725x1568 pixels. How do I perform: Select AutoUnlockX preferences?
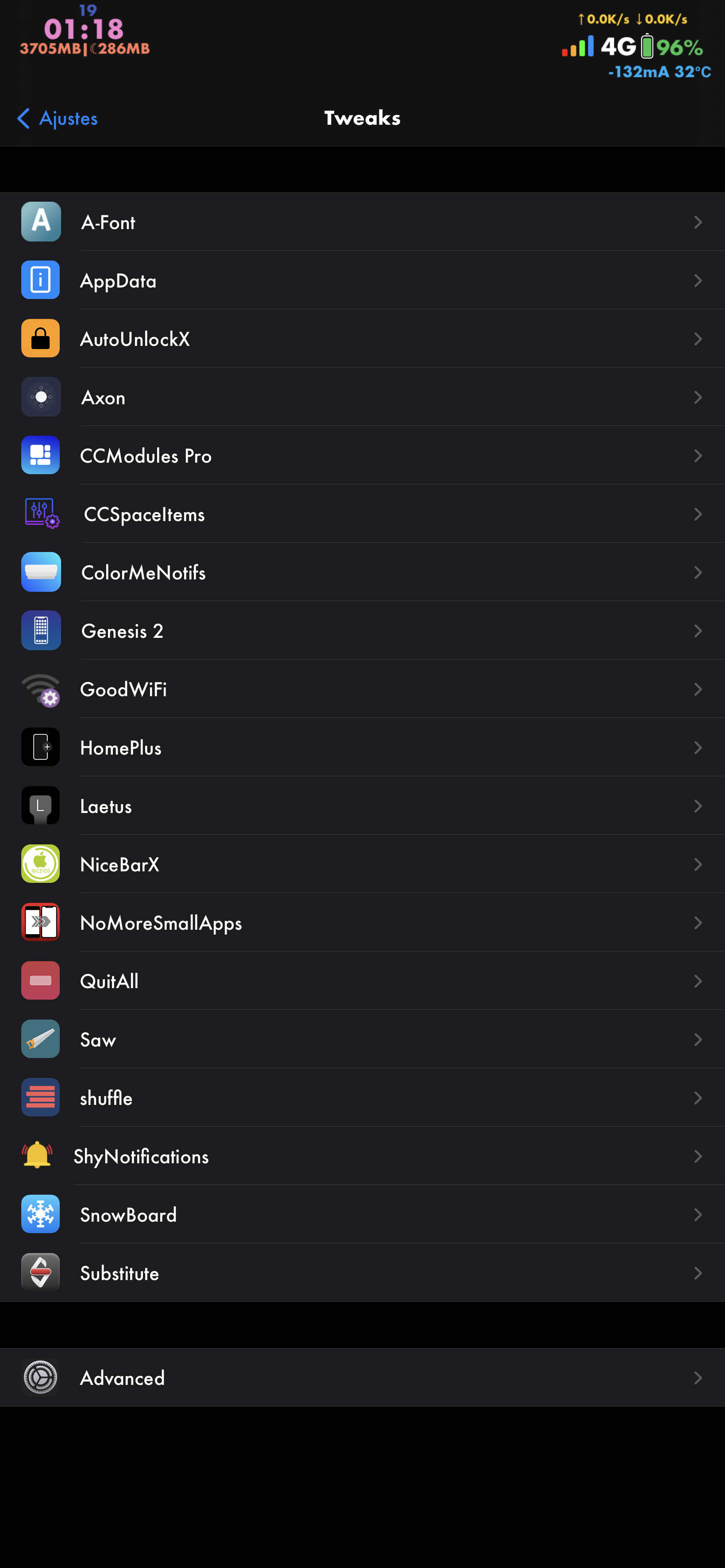pyautogui.click(x=362, y=338)
